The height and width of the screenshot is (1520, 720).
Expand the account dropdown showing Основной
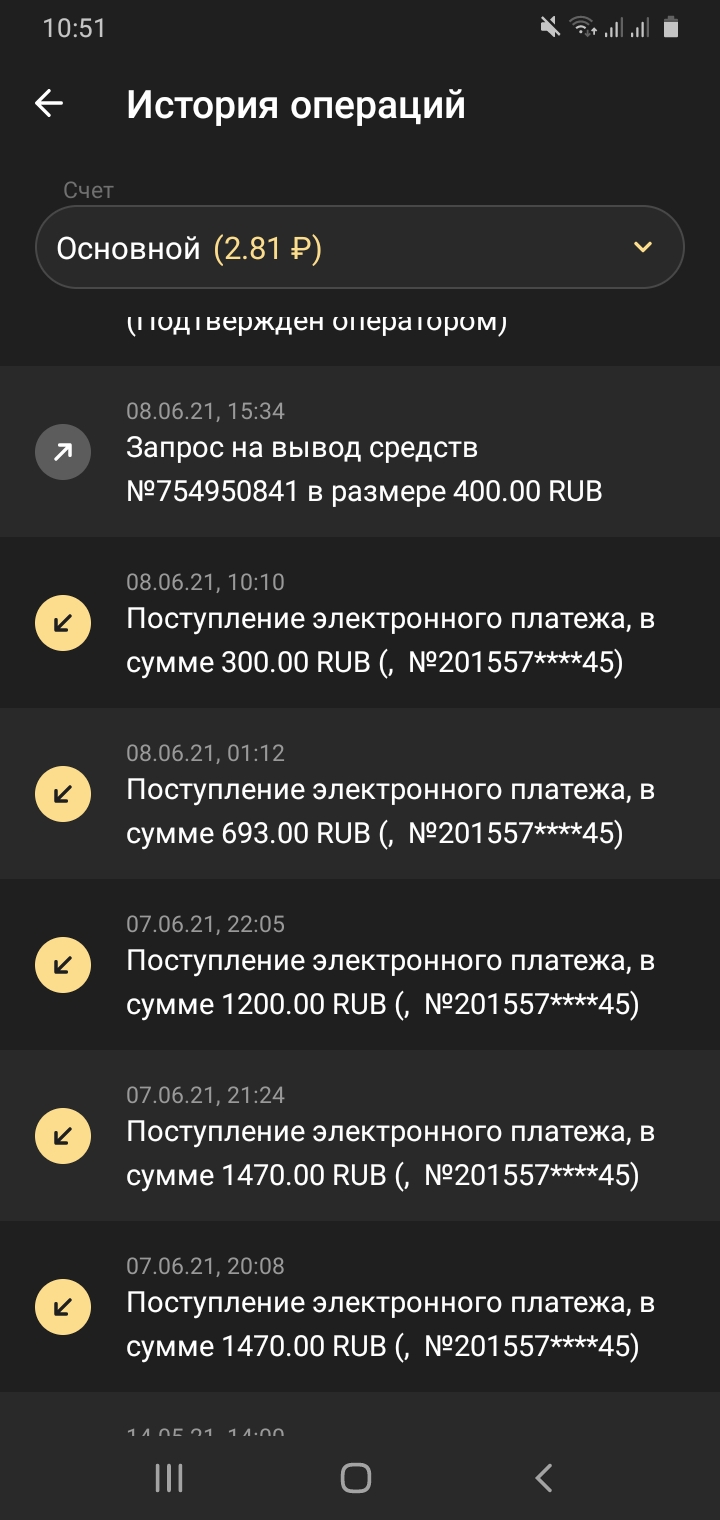point(360,248)
